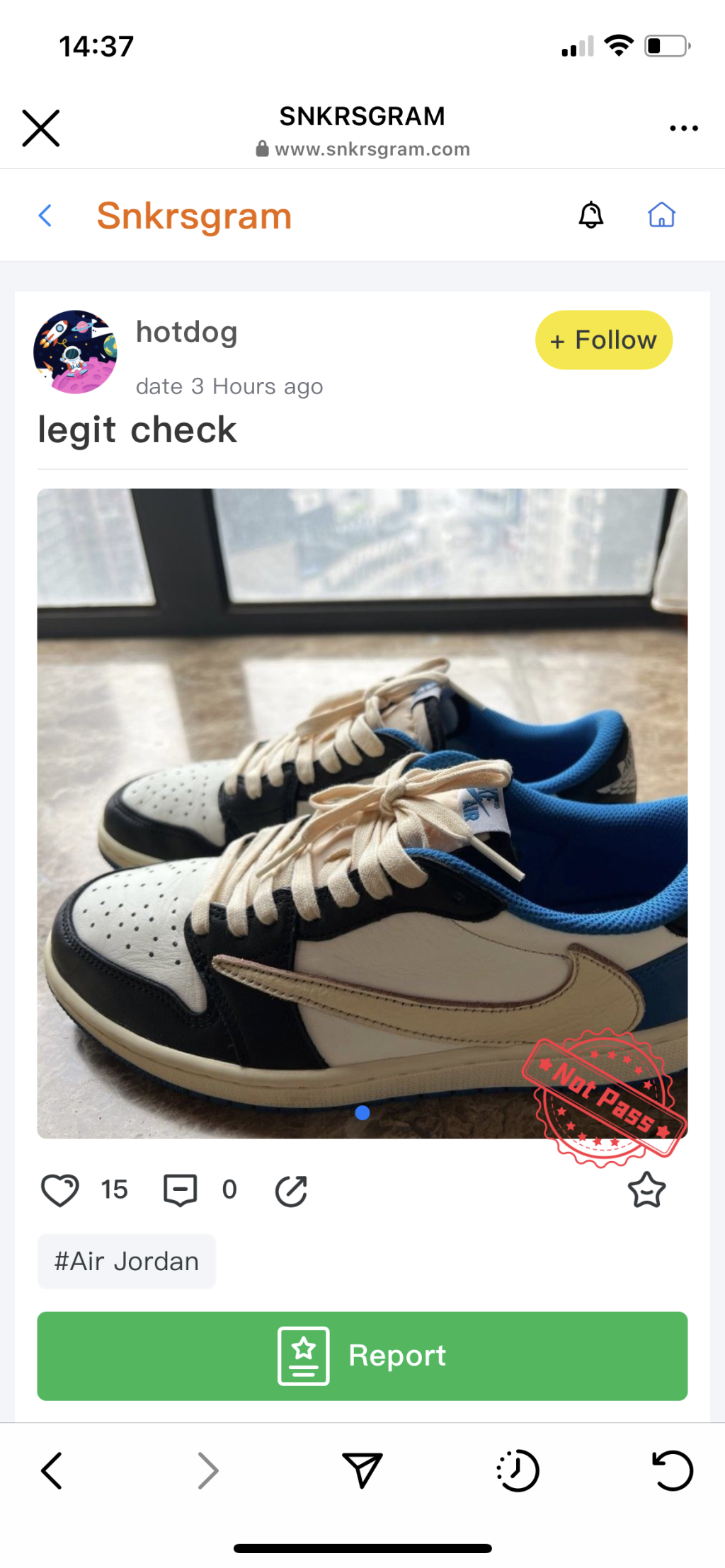Go to the home page icon
This screenshot has width=725, height=1568.
[661, 214]
